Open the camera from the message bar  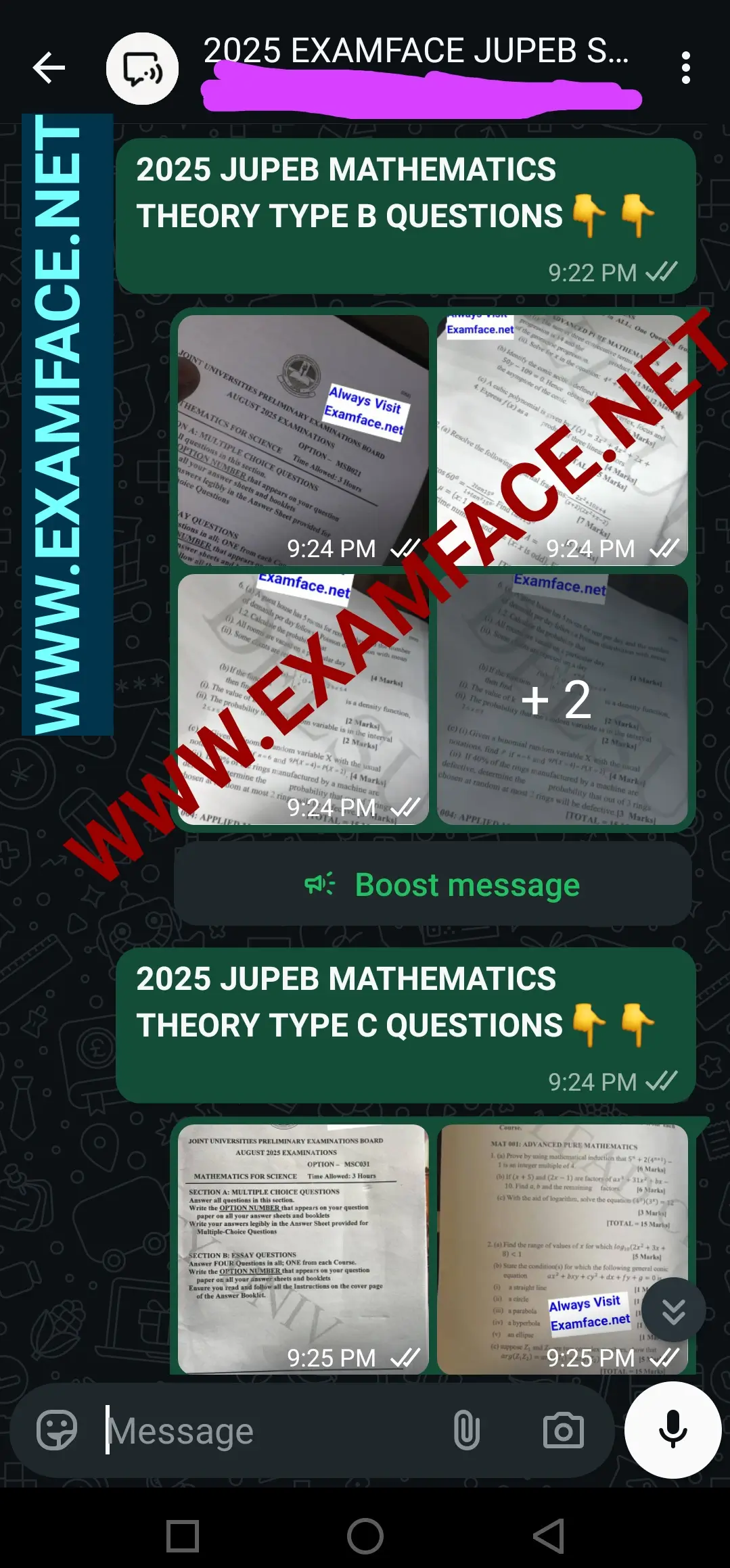(563, 1430)
